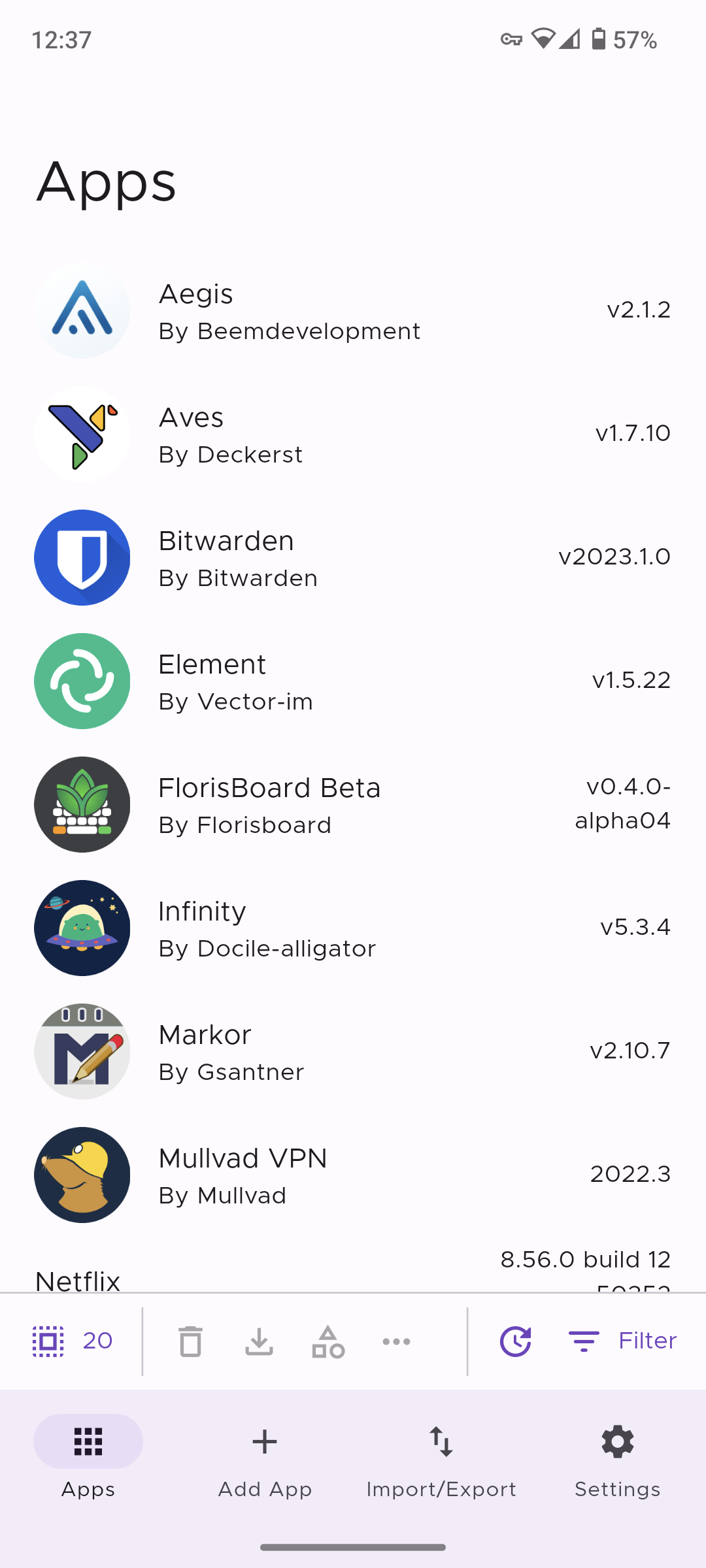Viewport: 706px width, 1568px height.
Task: Tap the Bitwarden shield app icon
Action: (82, 557)
